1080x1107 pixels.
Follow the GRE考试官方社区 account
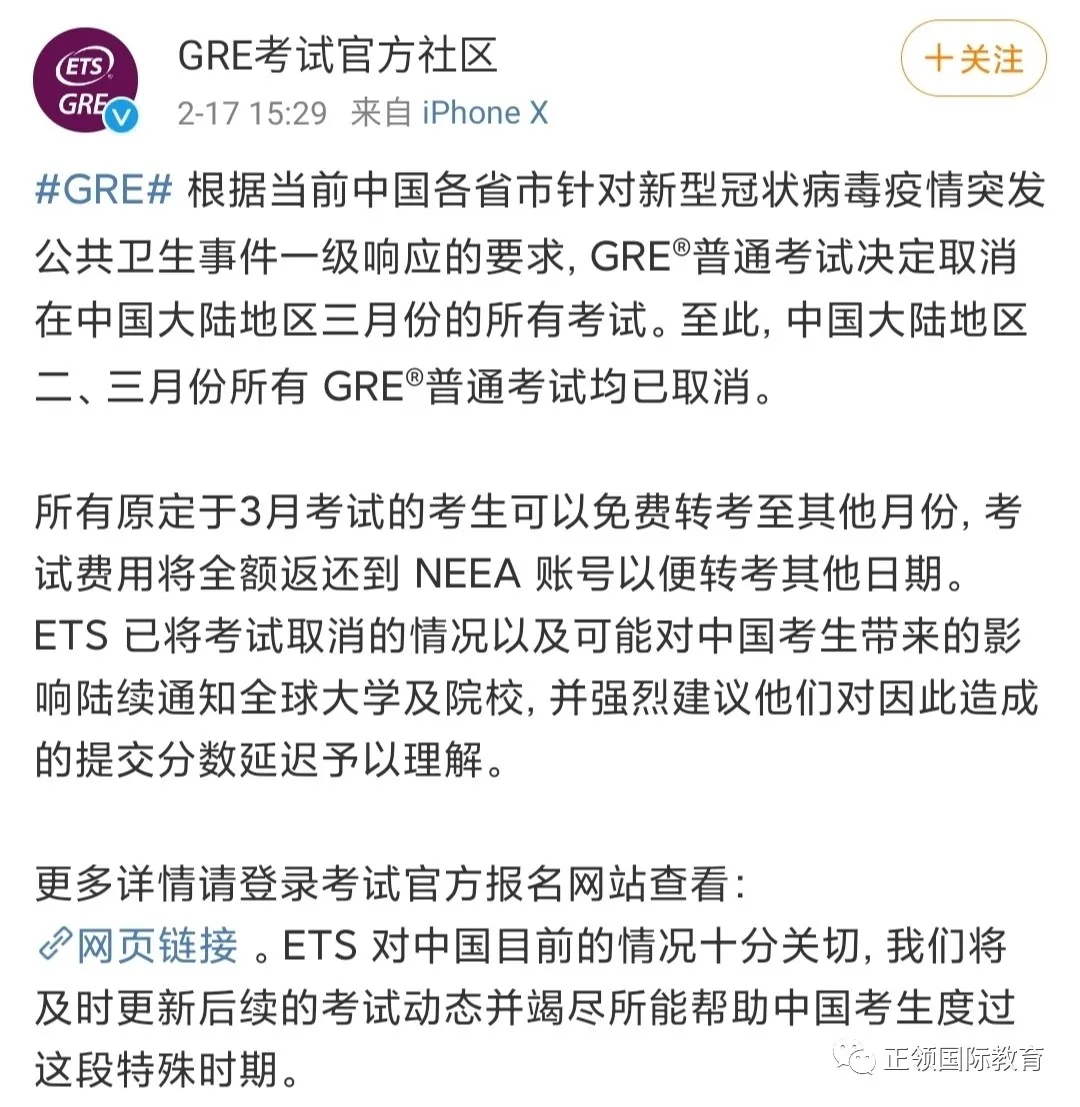coord(974,59)
